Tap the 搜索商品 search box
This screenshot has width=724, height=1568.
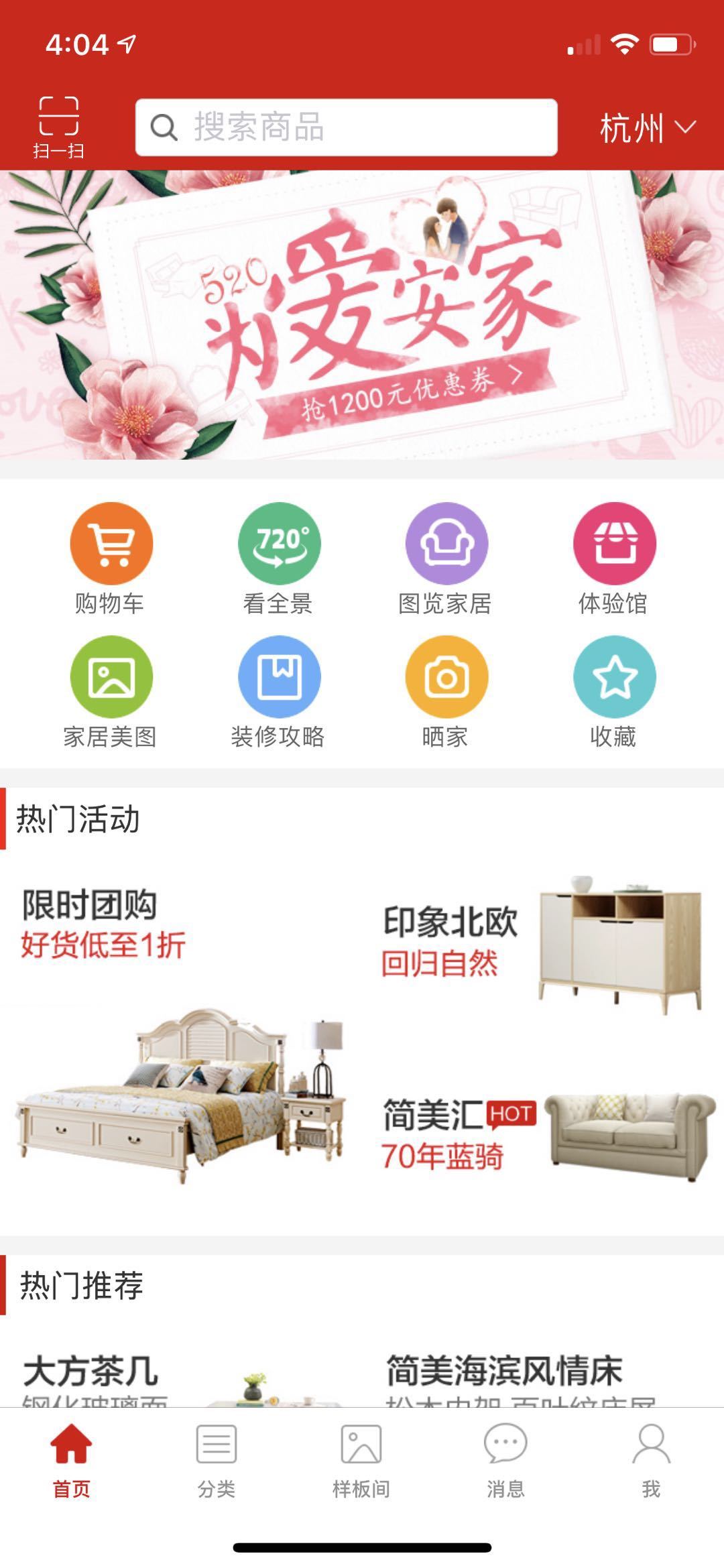point(347,127)
